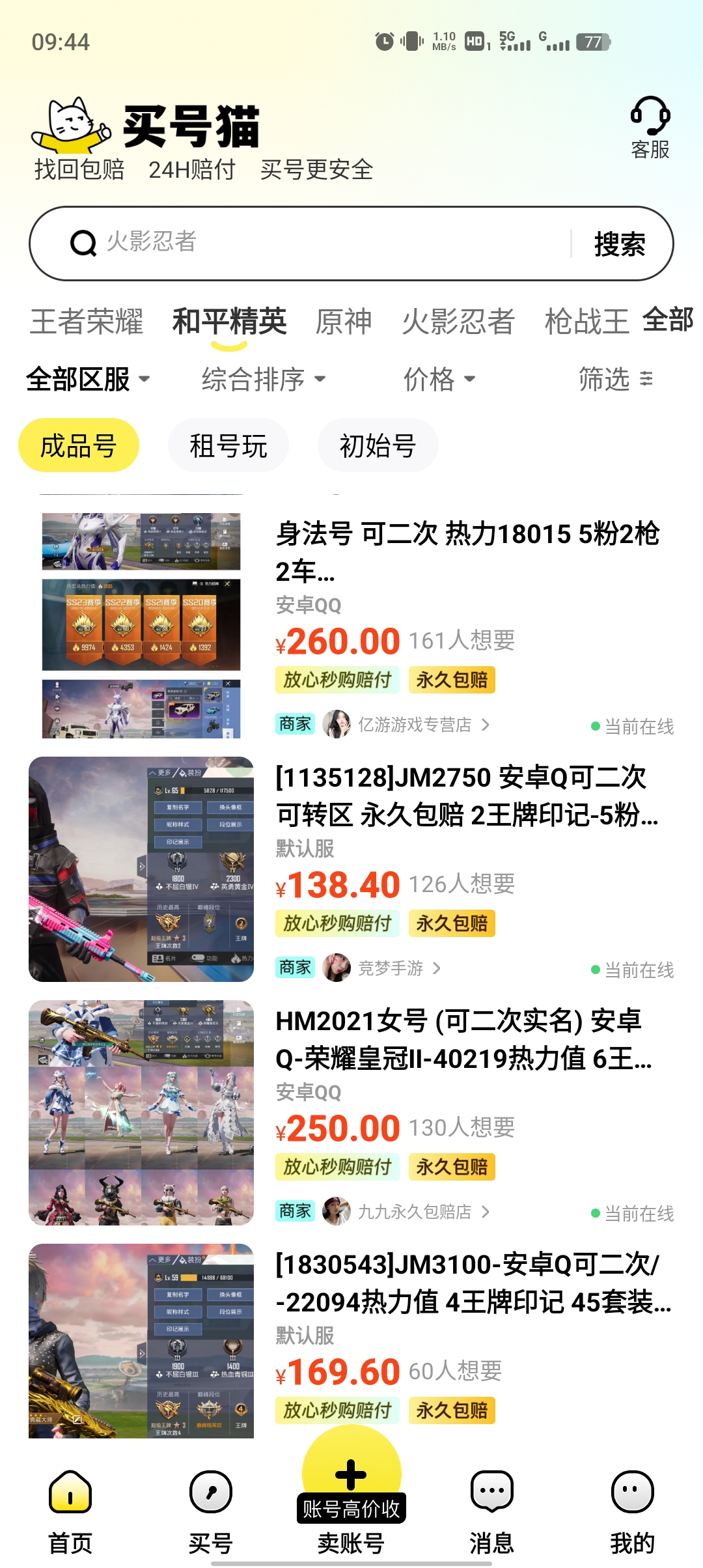Tap the 买号猫 cat mascot logo
This screenshot has height=1568, width=703.
tap(72, 124)
